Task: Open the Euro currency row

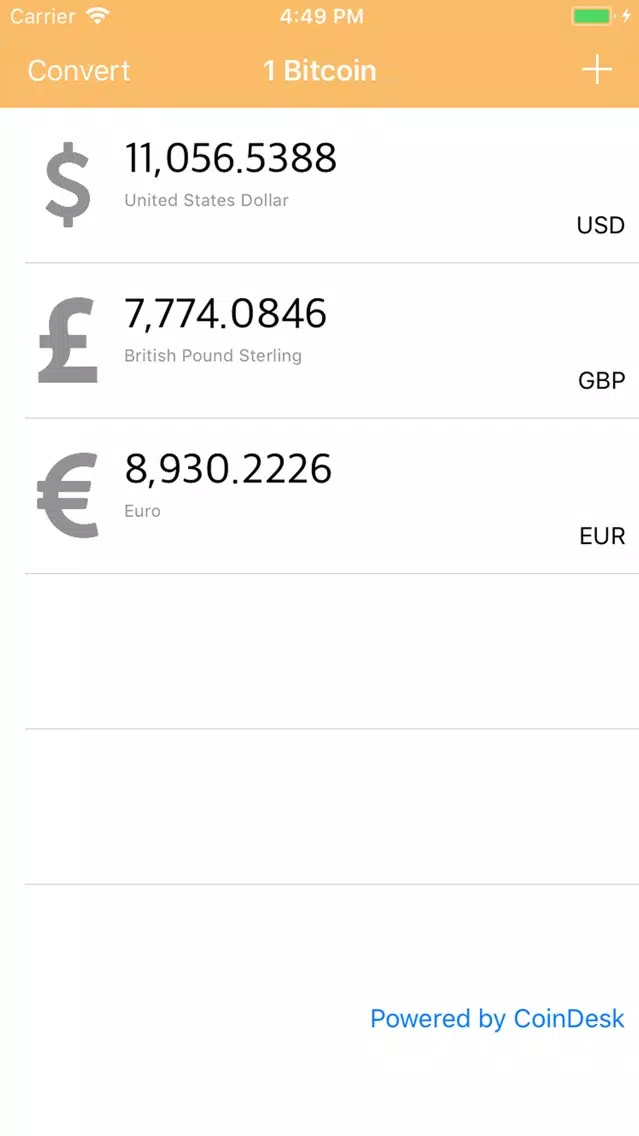Action: click(320, 496)
